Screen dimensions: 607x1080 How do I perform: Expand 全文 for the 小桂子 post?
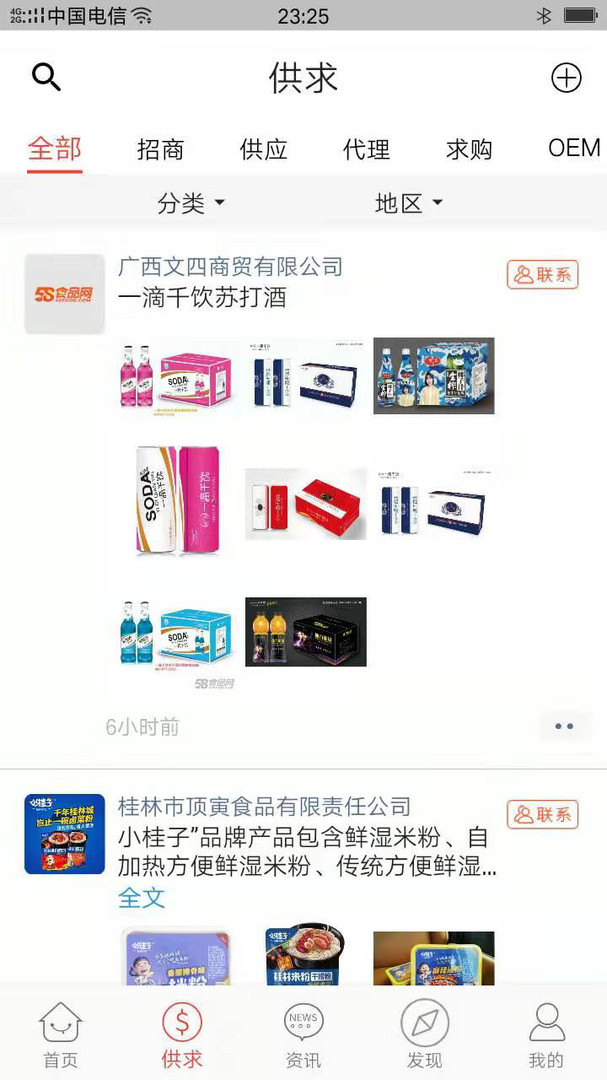(141, 897)
